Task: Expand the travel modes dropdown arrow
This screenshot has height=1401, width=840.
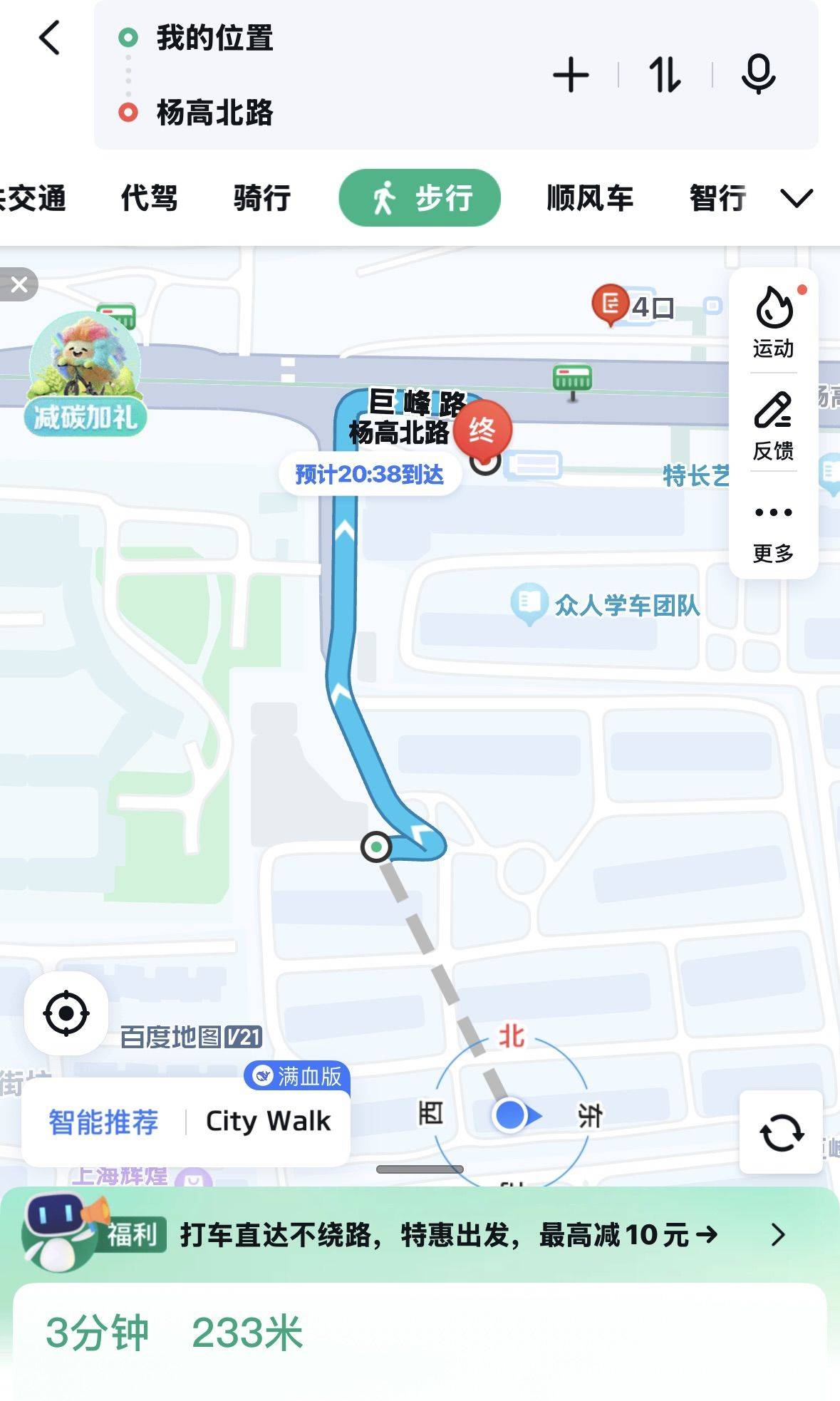Action: 797,197
